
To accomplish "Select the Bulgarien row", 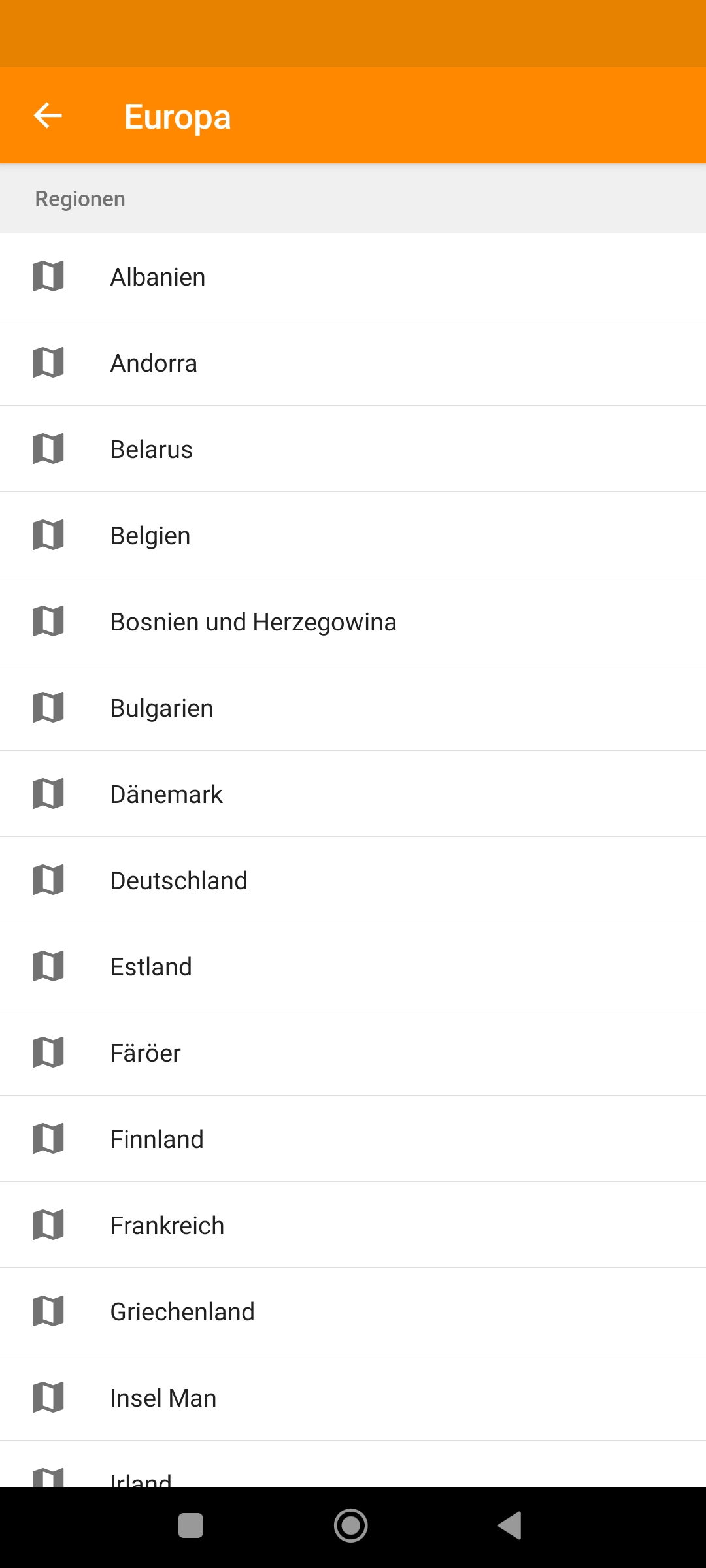I will coord(353,708).
